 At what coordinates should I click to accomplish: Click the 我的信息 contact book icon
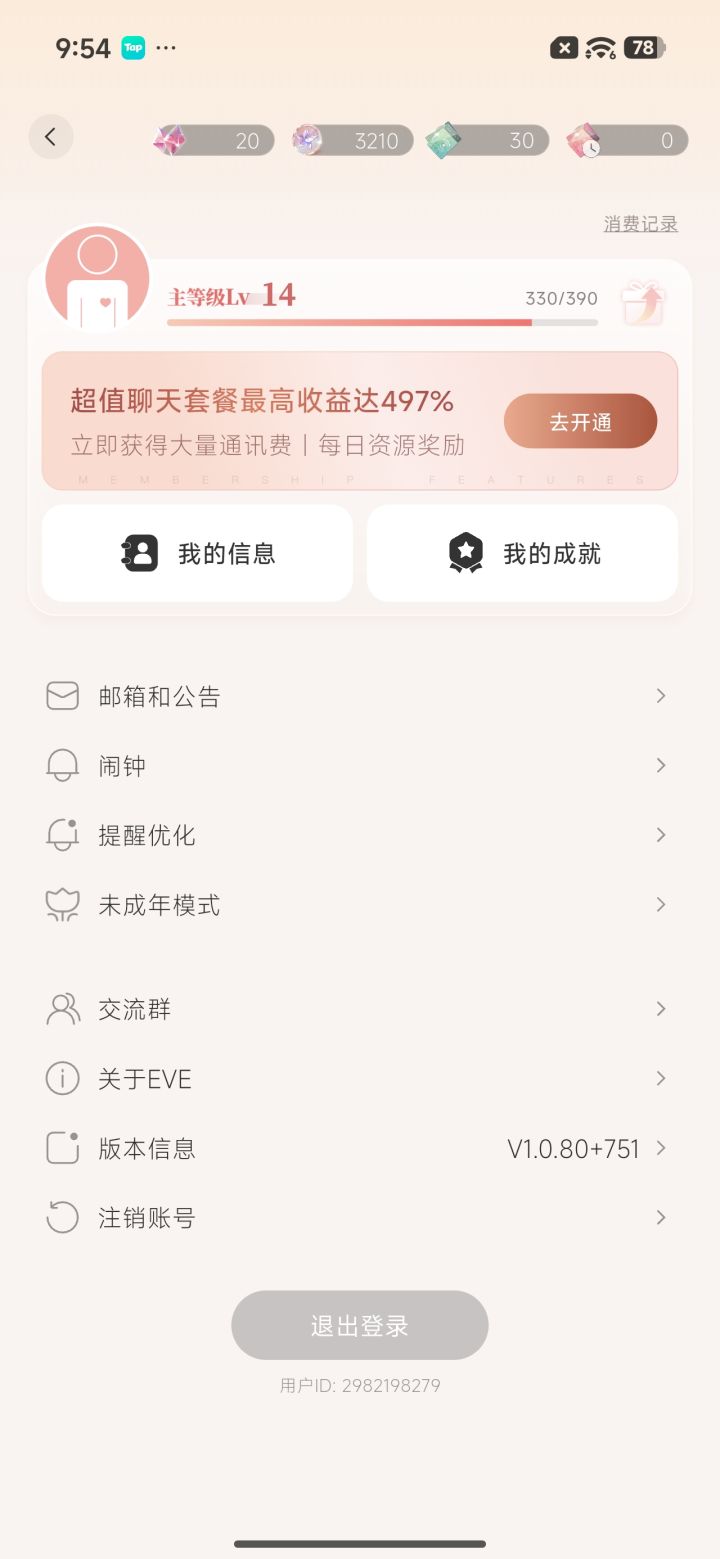(x=141, y=552)
